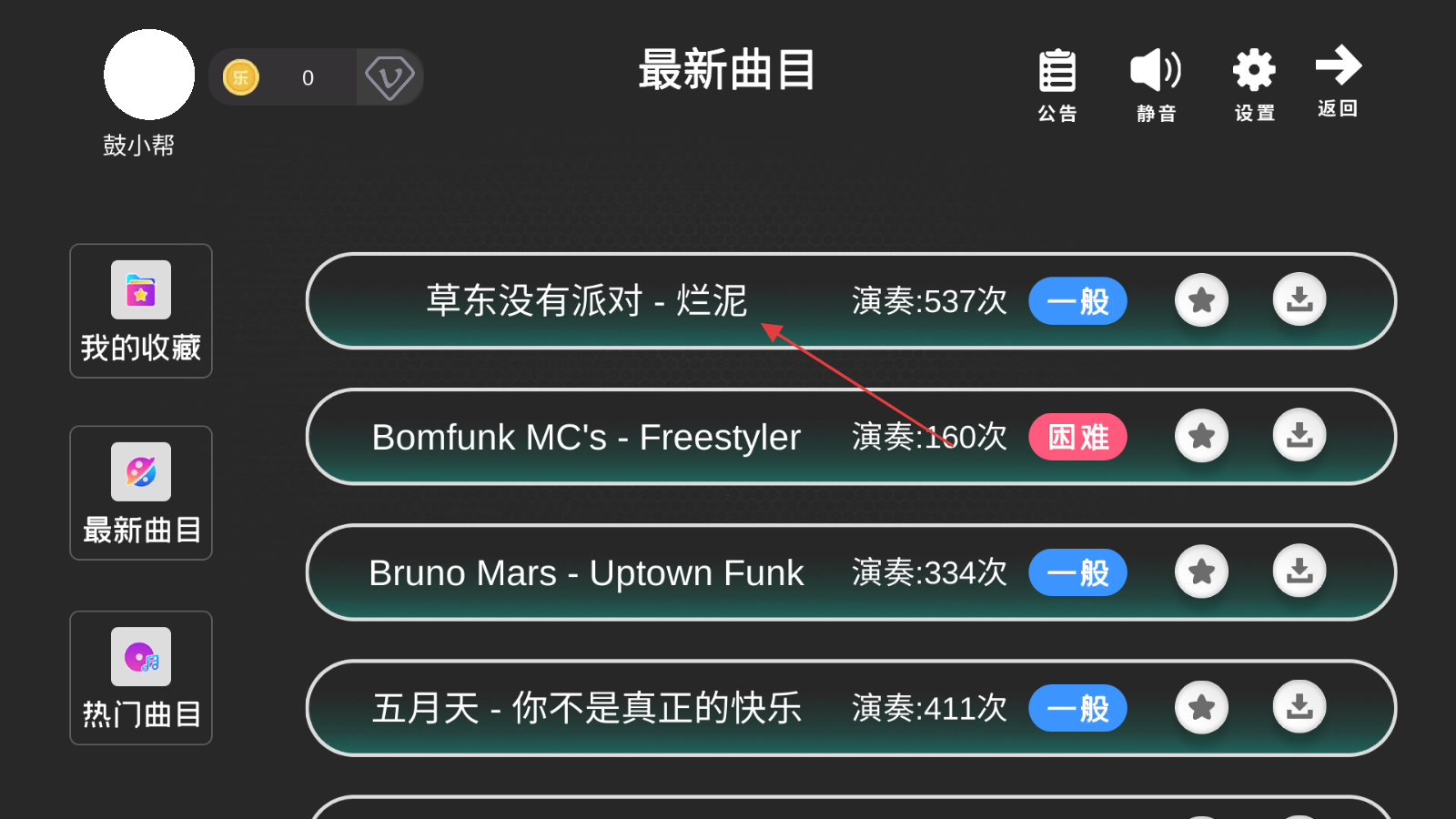
Task: Download Bruno Mars - Uptown Funk
Action: (x=1299, y=571)
